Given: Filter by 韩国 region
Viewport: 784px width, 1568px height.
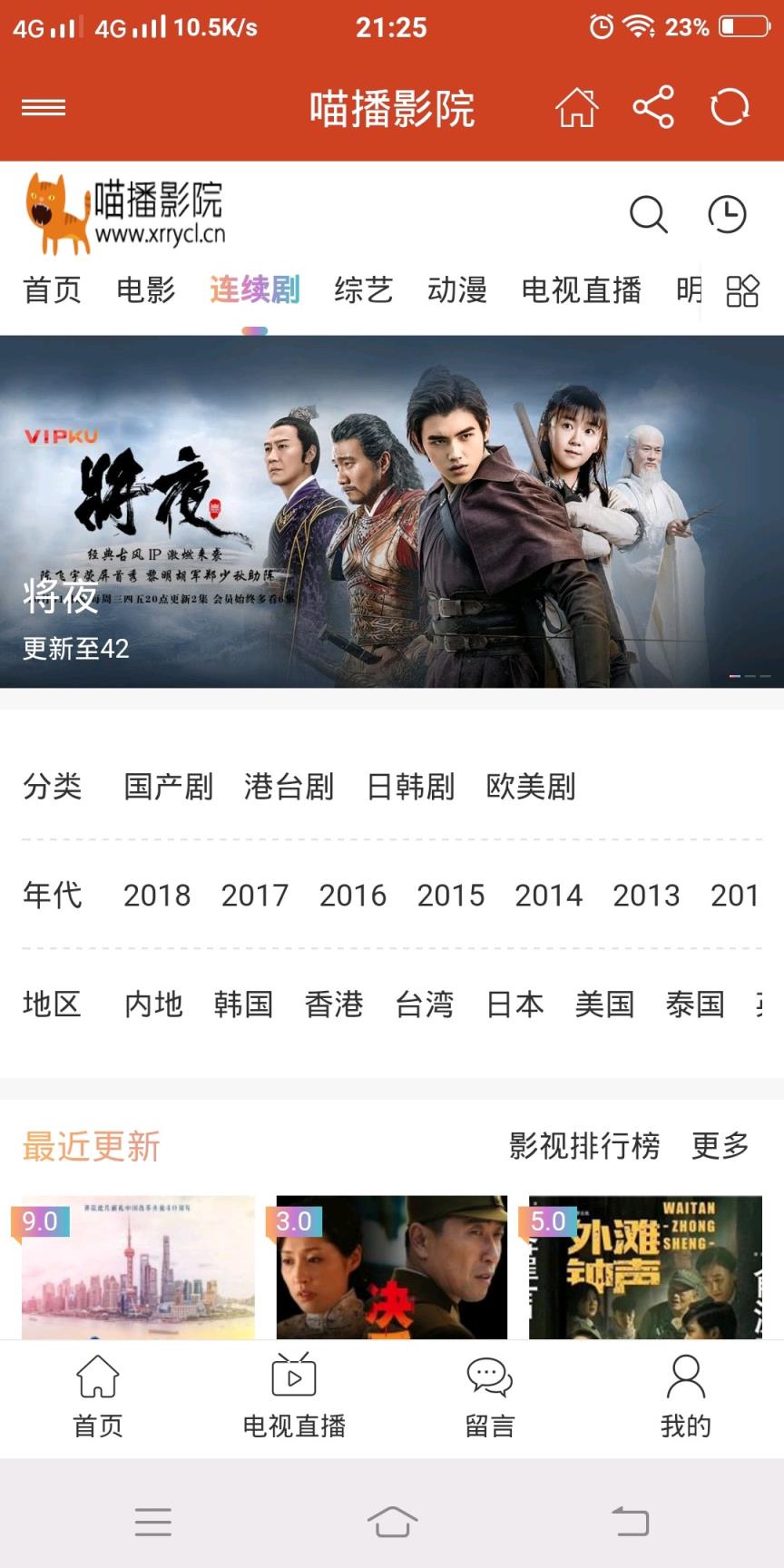Looking at the screenshot, I should point(243,1005).
